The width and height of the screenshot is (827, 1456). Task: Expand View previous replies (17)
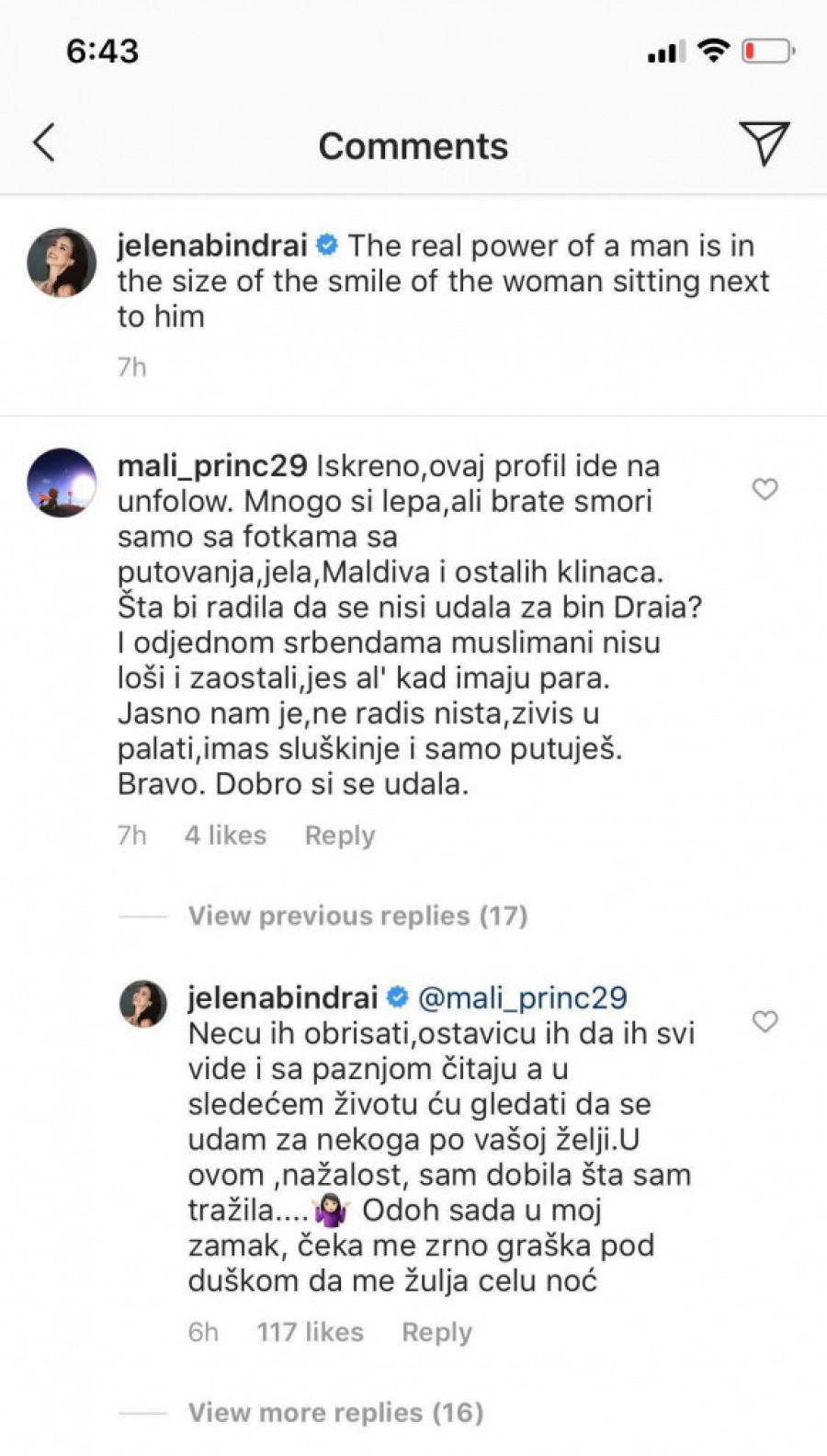coord(357,916)
